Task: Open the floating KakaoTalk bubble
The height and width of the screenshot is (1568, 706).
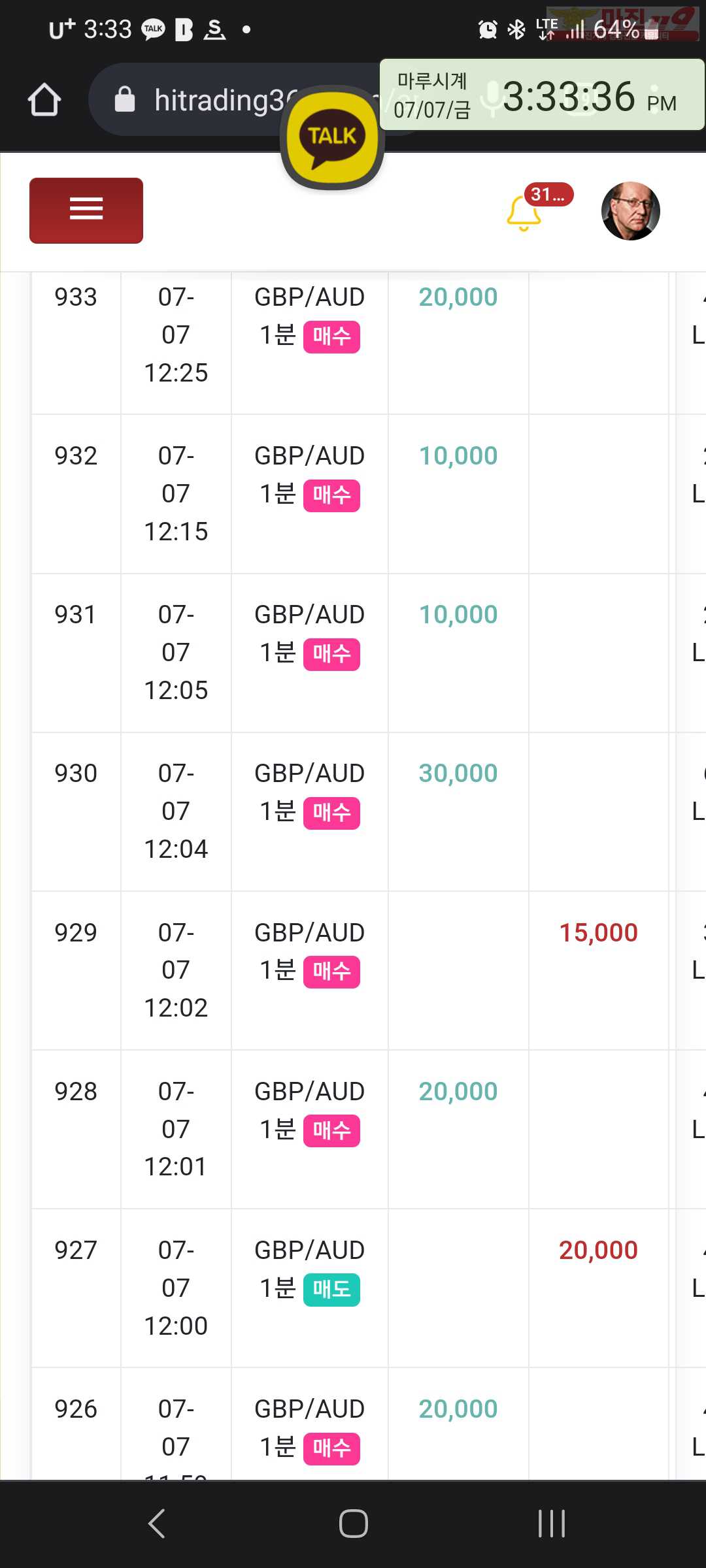Action: pos(332,138)
